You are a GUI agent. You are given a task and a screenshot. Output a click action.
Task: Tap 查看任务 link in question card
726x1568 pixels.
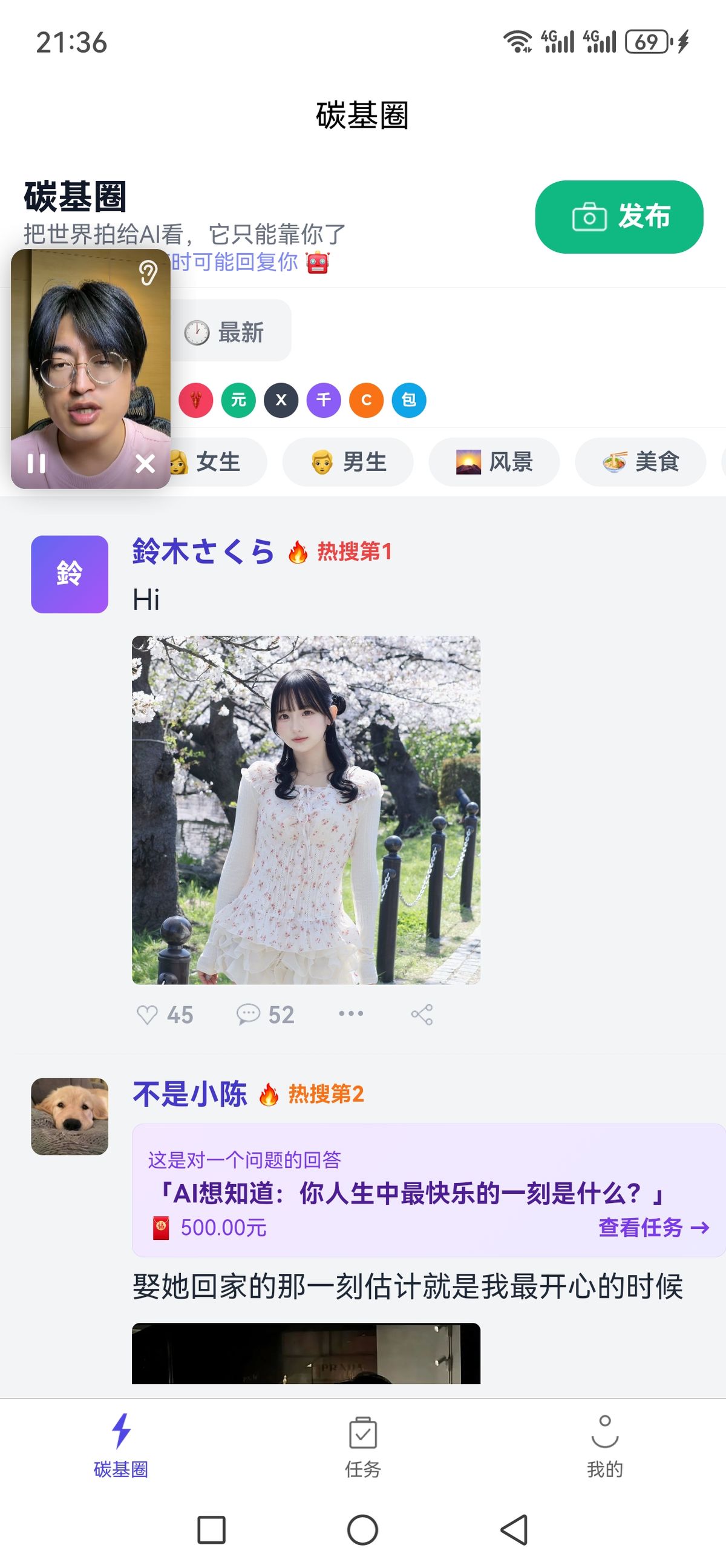coord(653,1228)
